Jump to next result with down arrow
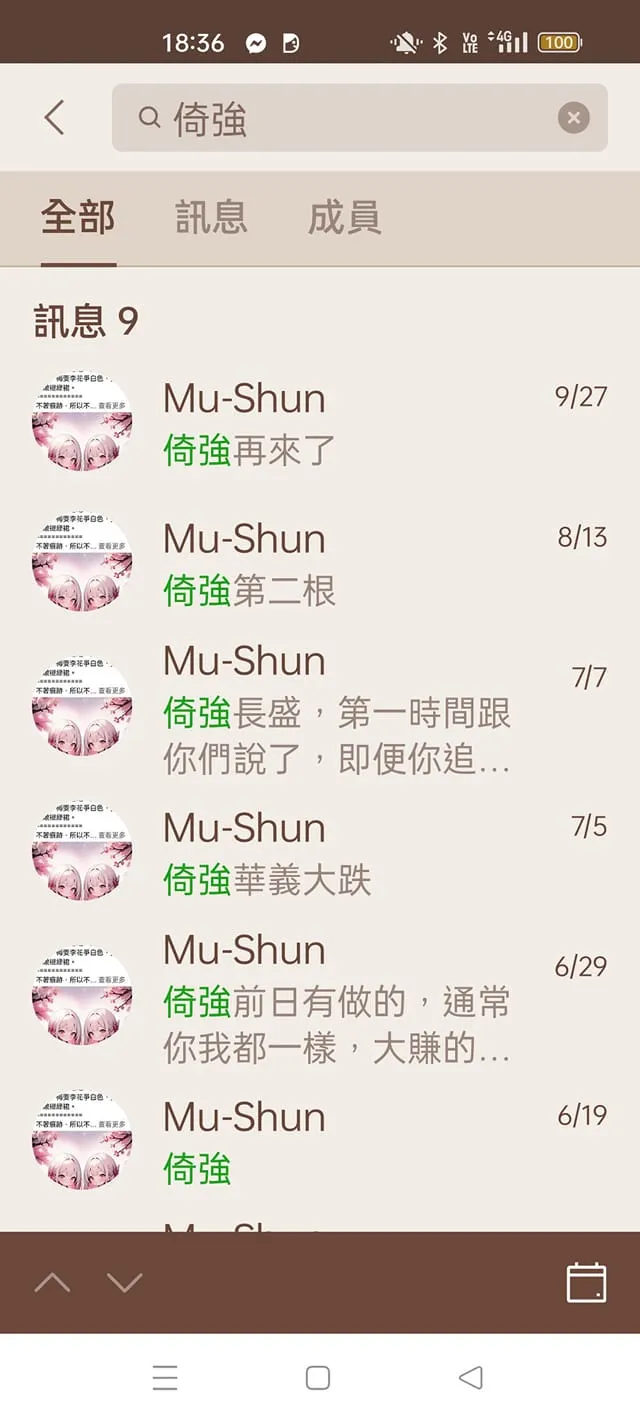Screen dimensions: 640x1422 125,1282
